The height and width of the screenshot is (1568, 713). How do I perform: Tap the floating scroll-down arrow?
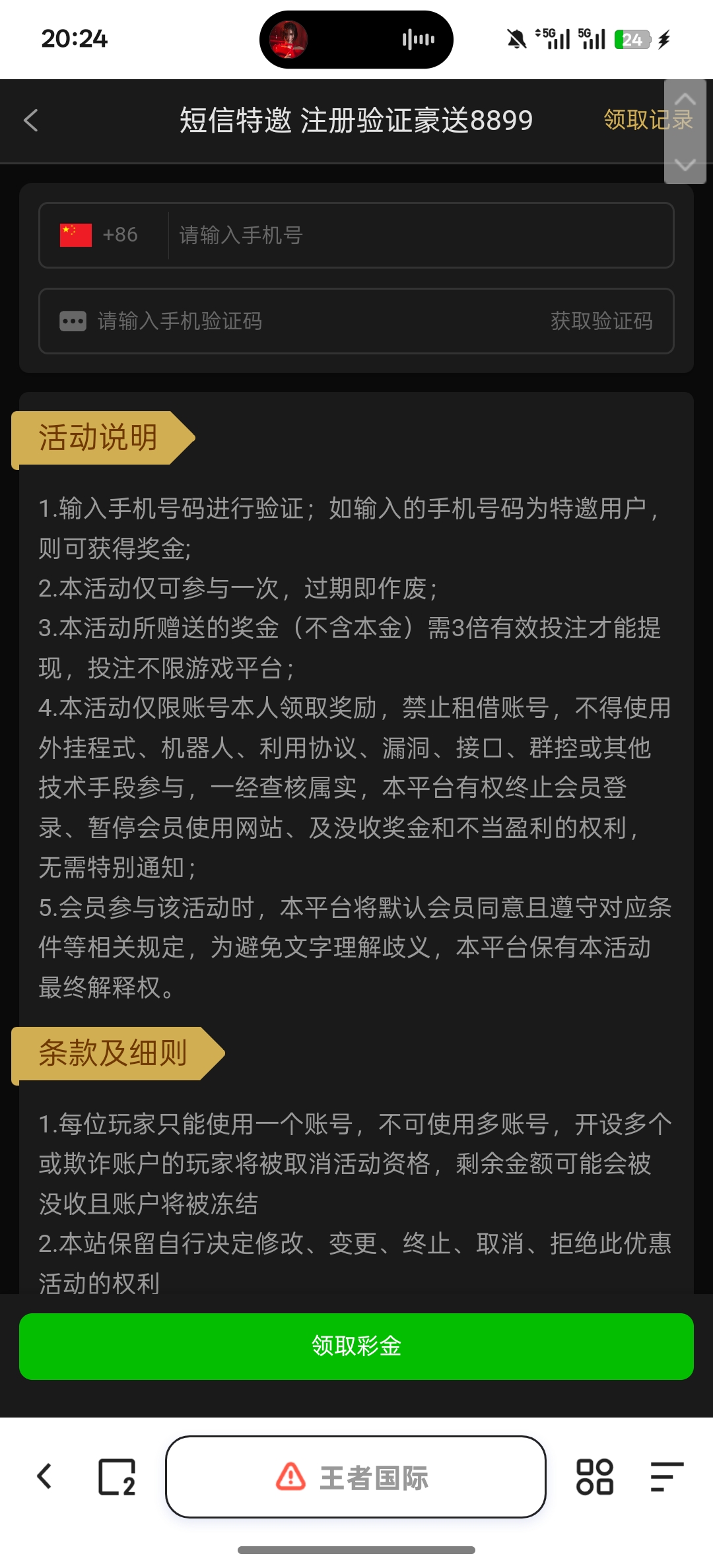685,164
